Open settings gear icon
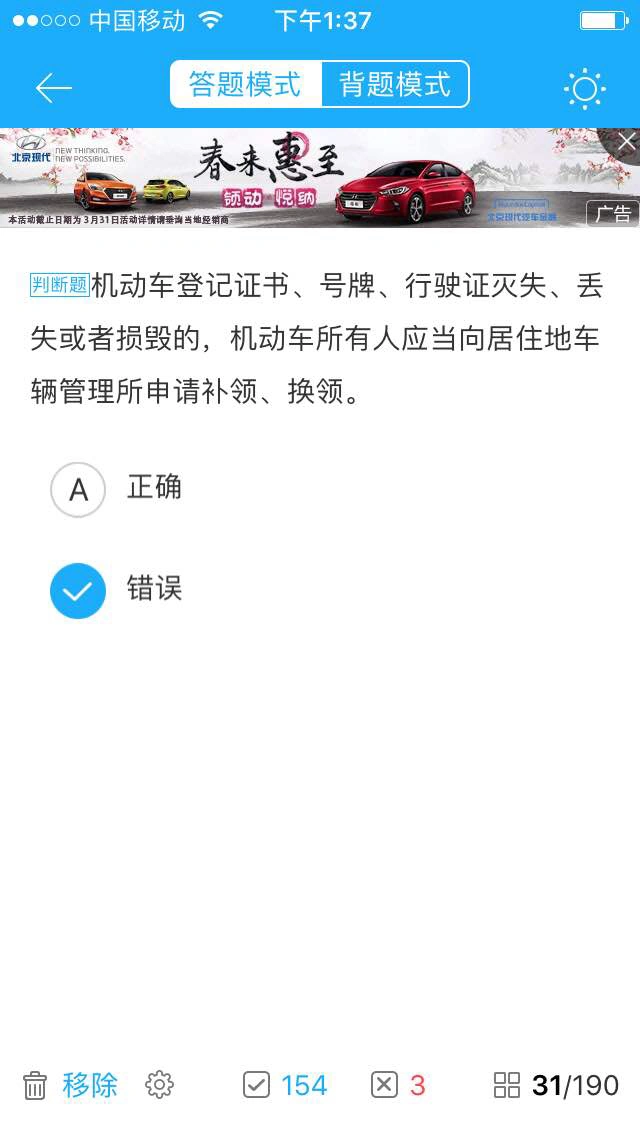The image size is (640, 1136). pos(159,1085)
